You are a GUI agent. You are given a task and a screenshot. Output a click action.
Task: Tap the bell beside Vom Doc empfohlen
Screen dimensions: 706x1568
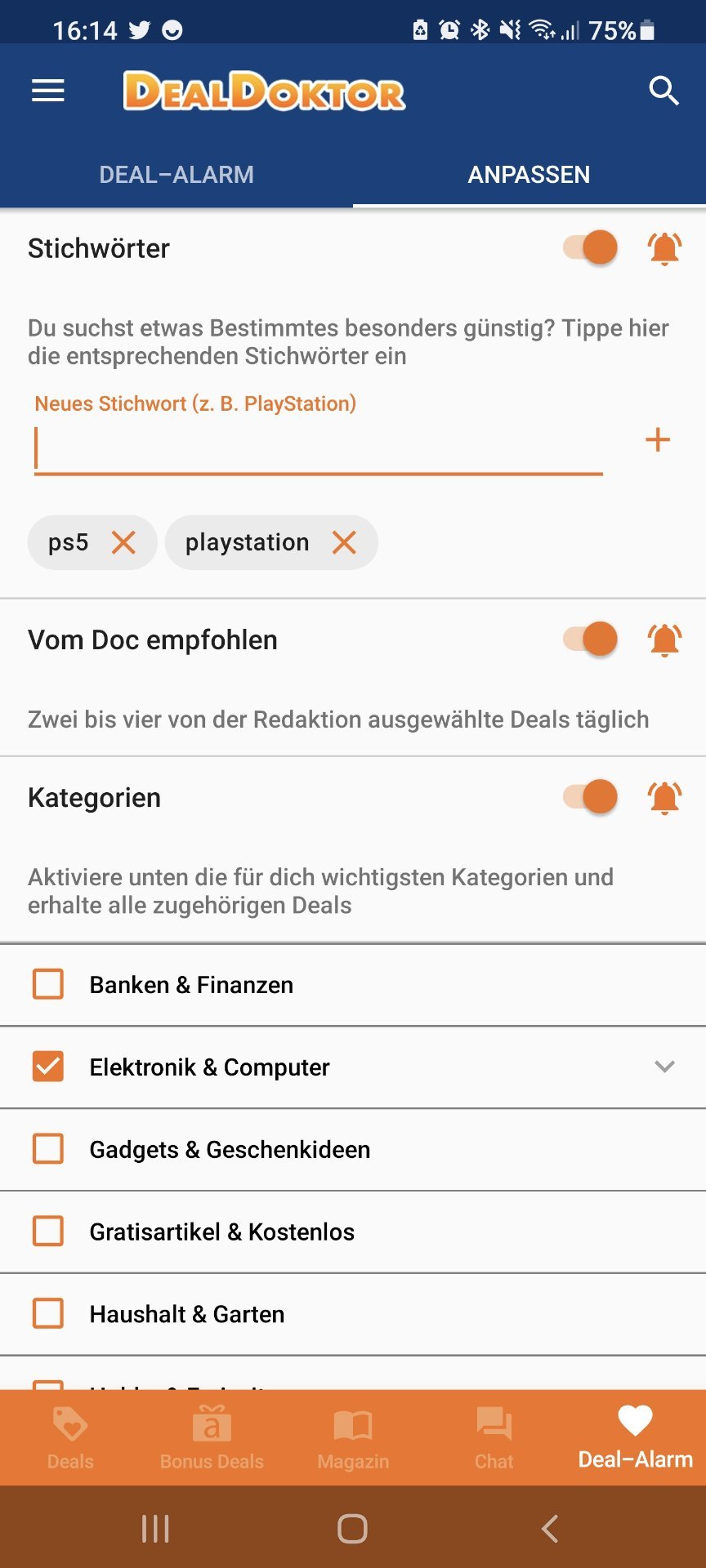click(x=664, y=639)
